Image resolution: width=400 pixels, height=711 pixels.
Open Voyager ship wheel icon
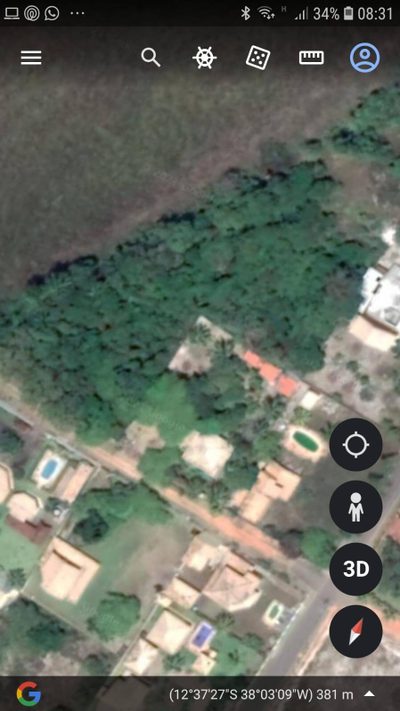click(x=204, y=58)
